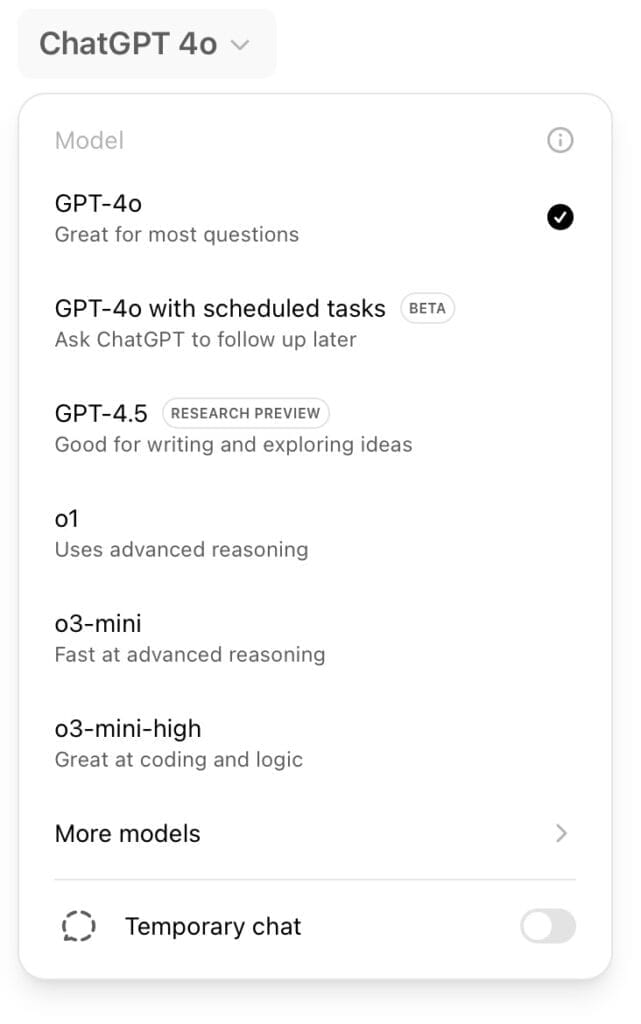Choose GPT-4o with scheduled tasks

pos(220,322)
